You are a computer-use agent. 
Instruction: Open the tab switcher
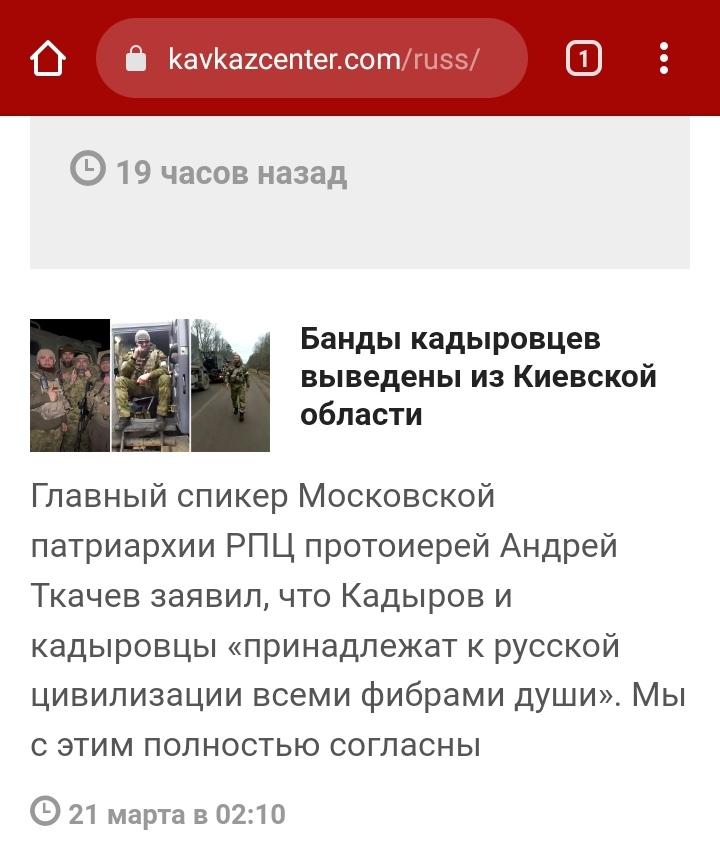coord(584,59)
